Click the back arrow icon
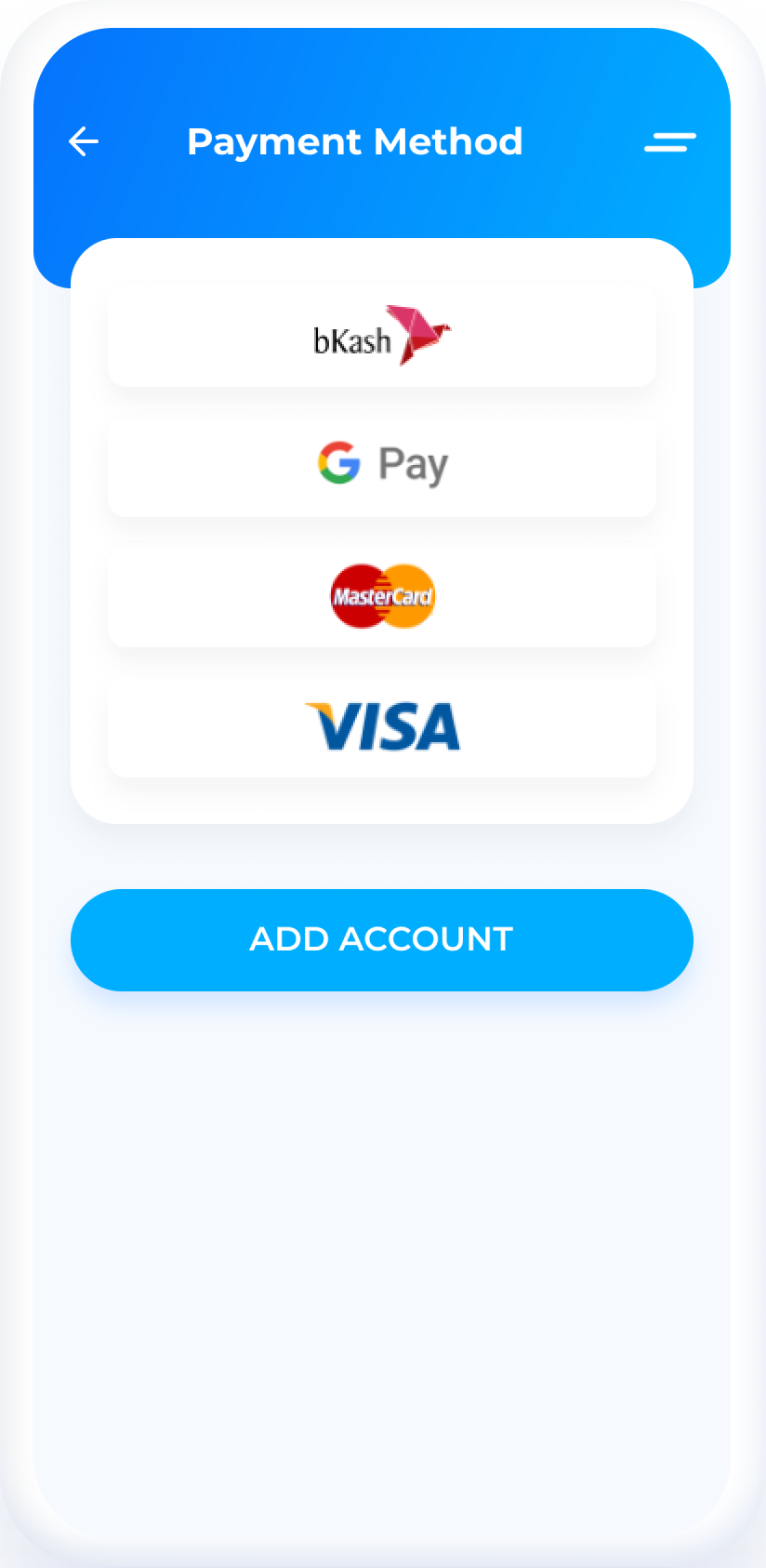Viewport: 766px width, 1568px height. (x=84, y=141)
